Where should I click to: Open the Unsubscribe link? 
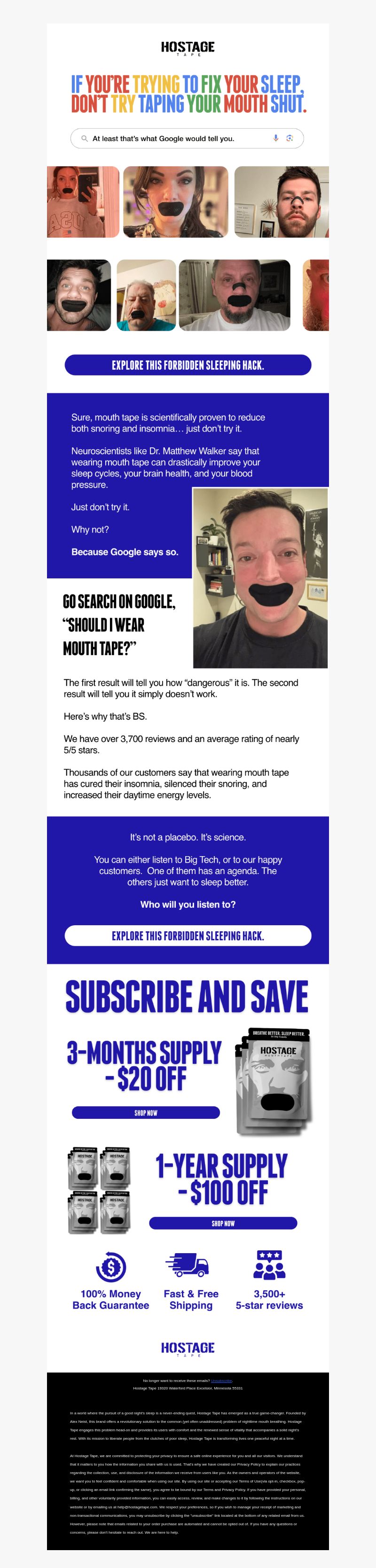pyautogui.click(x=221, y=1381)
